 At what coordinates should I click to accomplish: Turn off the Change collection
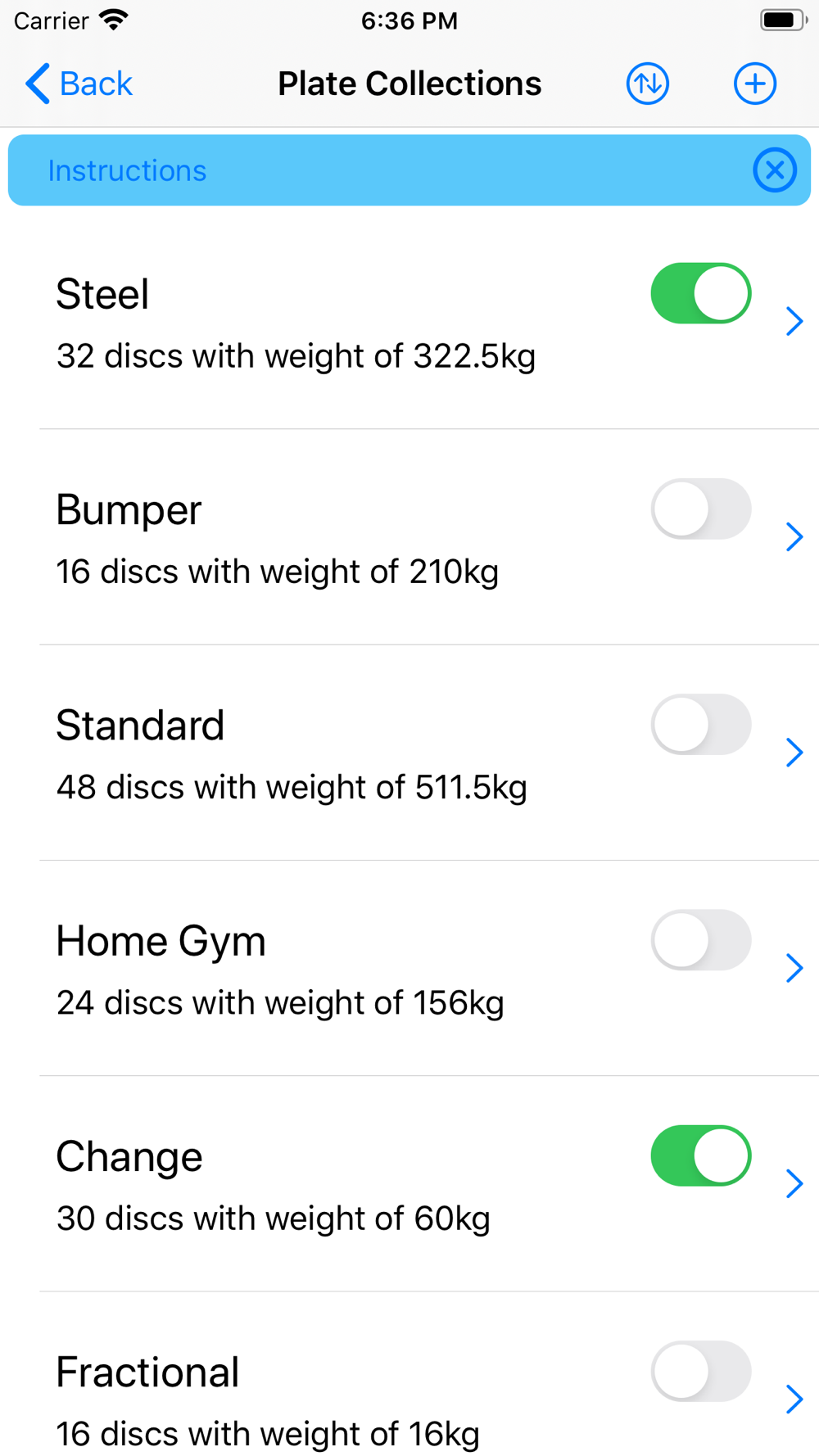point(701,1155)
